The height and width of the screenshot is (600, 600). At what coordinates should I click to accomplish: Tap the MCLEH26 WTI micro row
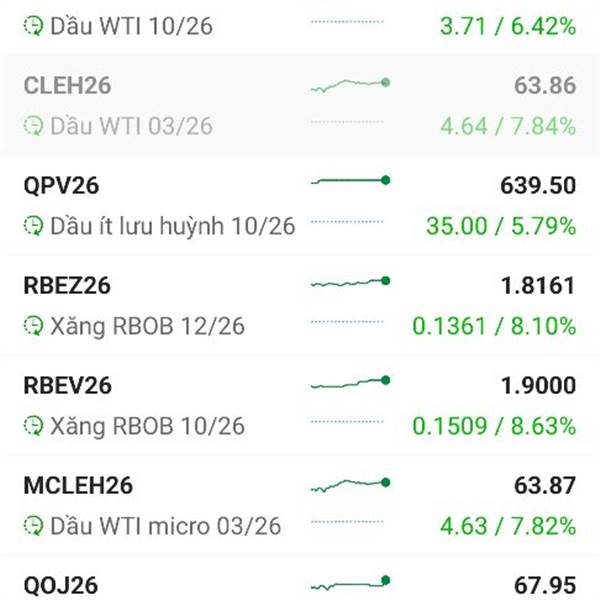pyautogui.click(x=300, y=506)
